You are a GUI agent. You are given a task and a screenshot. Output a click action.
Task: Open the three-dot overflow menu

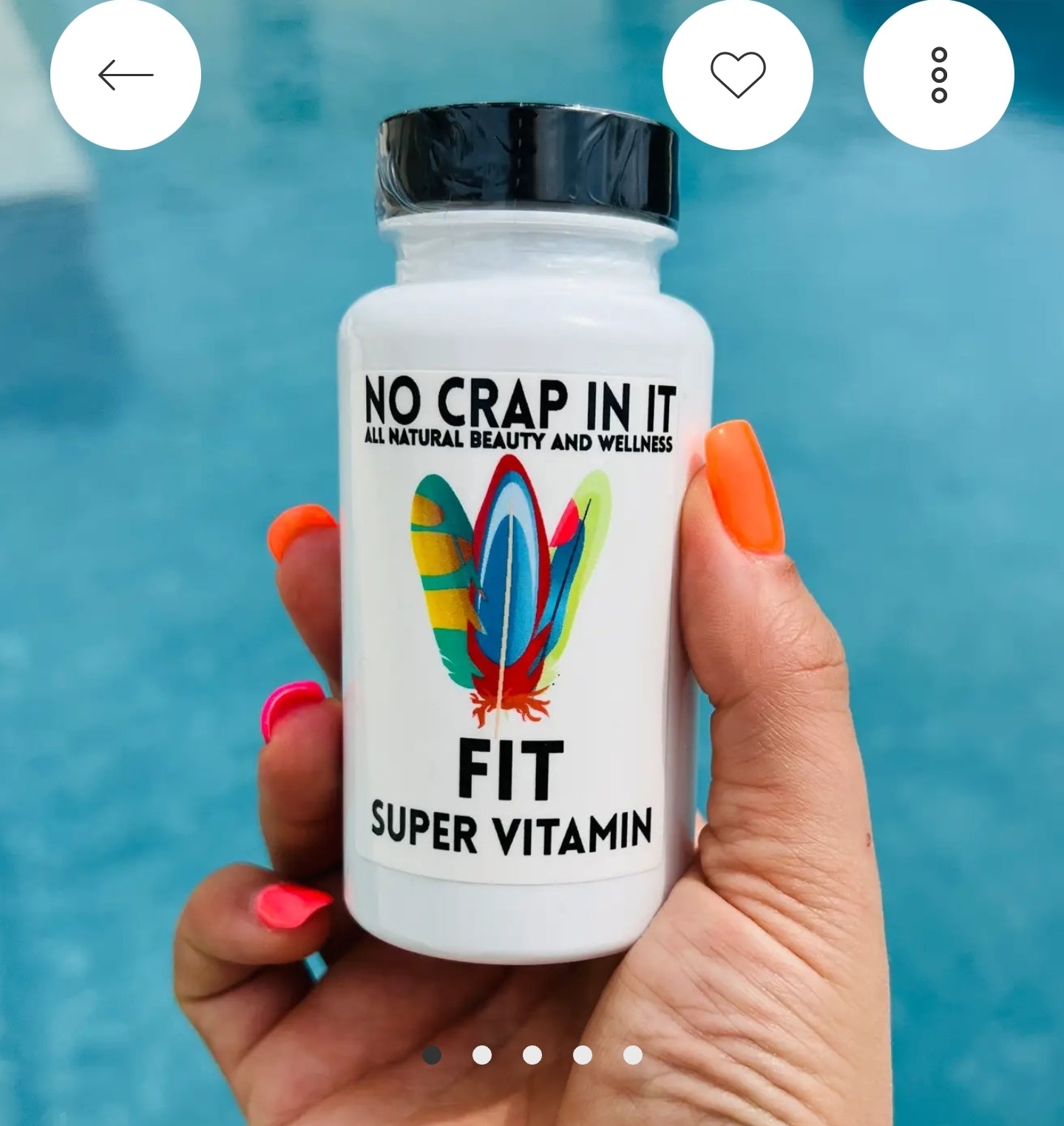(x=938, y=75)
